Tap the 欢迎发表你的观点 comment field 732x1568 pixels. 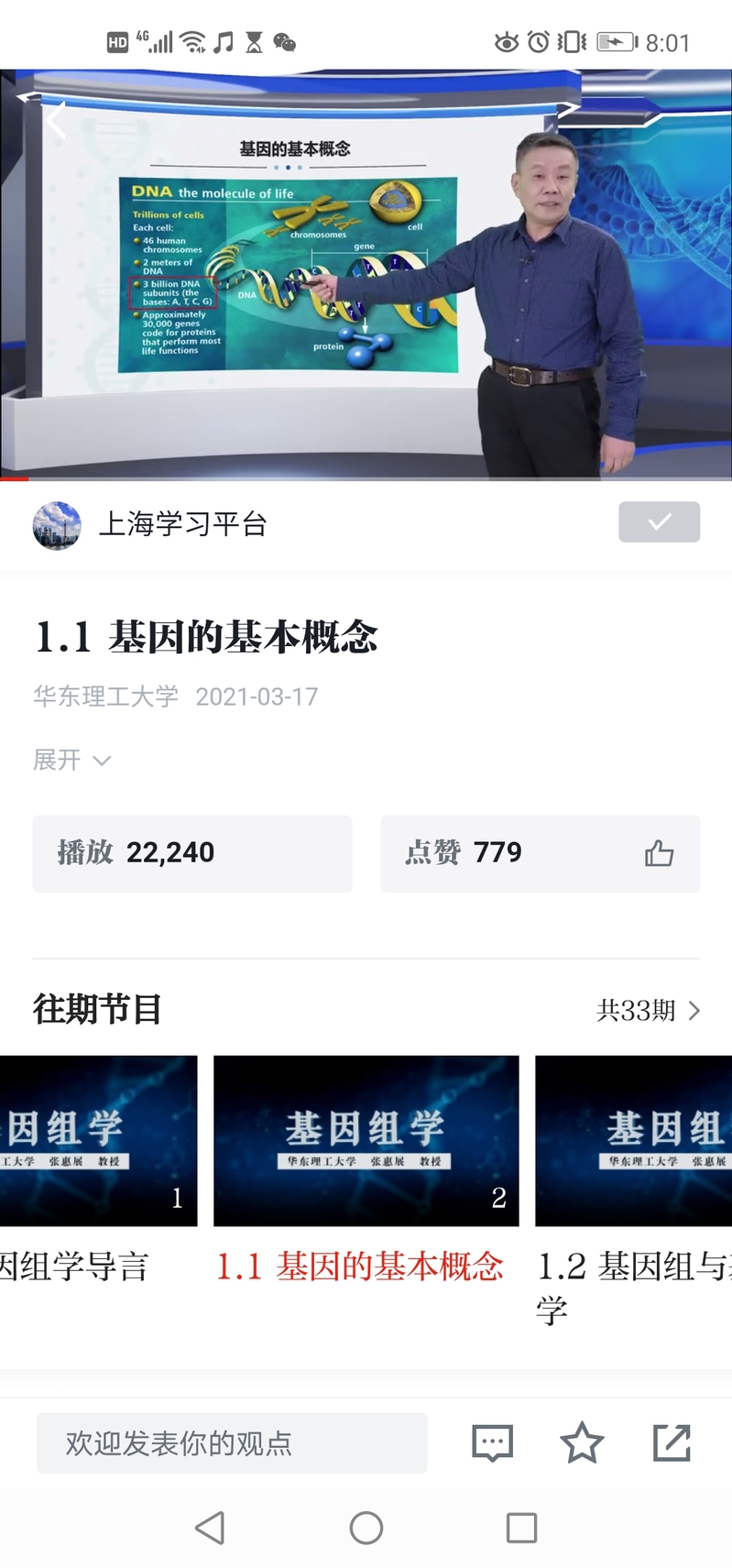pos(232,1443)
